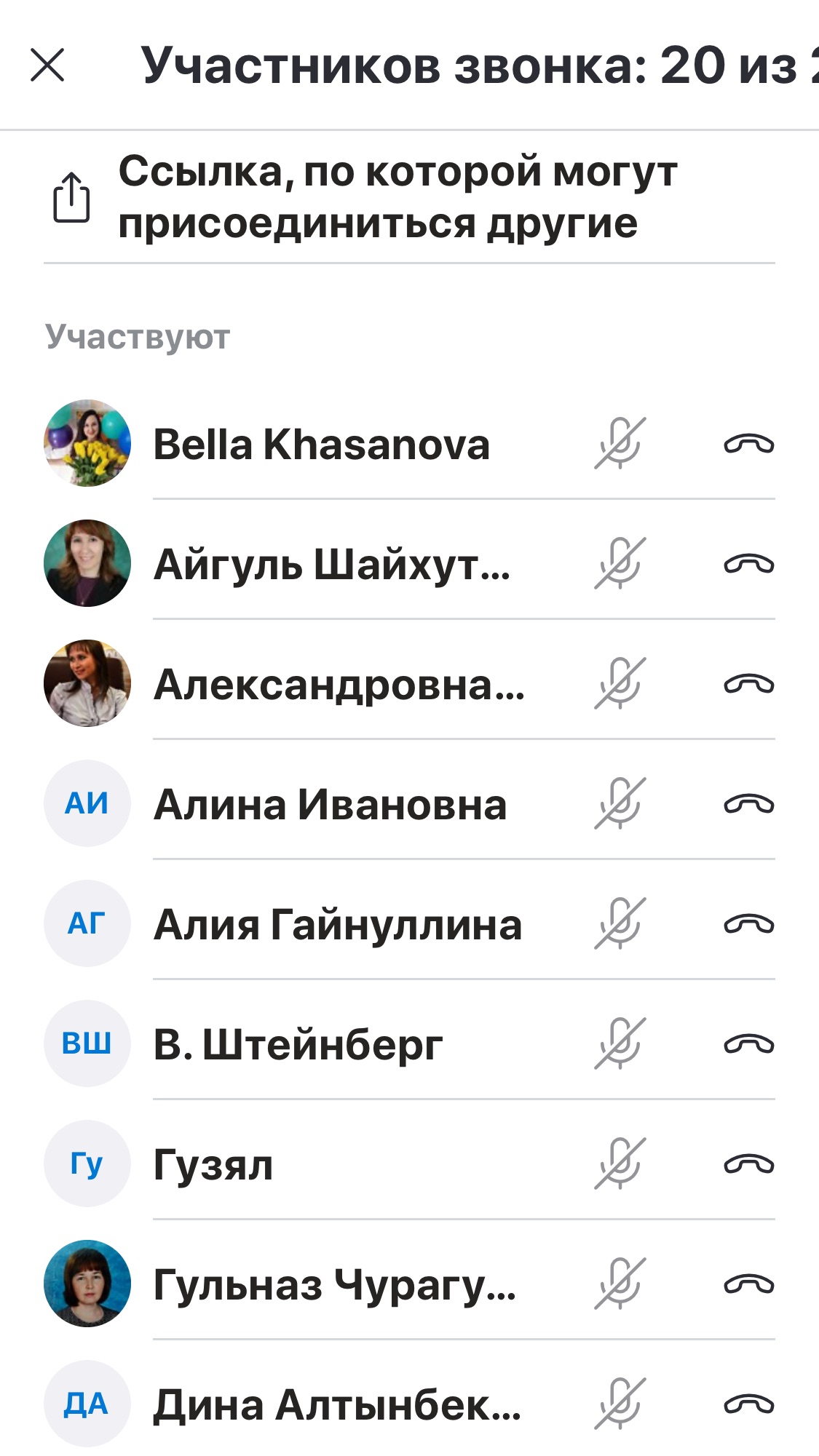Screen dimensions: 819x1456
Task: Remove Алина Ивановна from the call
Action: click(x=748, y=804)
